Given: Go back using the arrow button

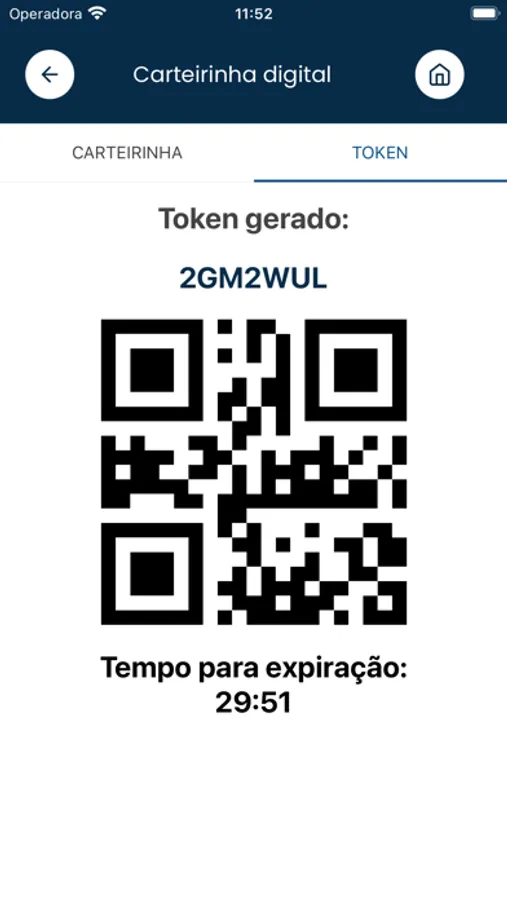Looking at the screenshot, I should click(x=49, y=75).
